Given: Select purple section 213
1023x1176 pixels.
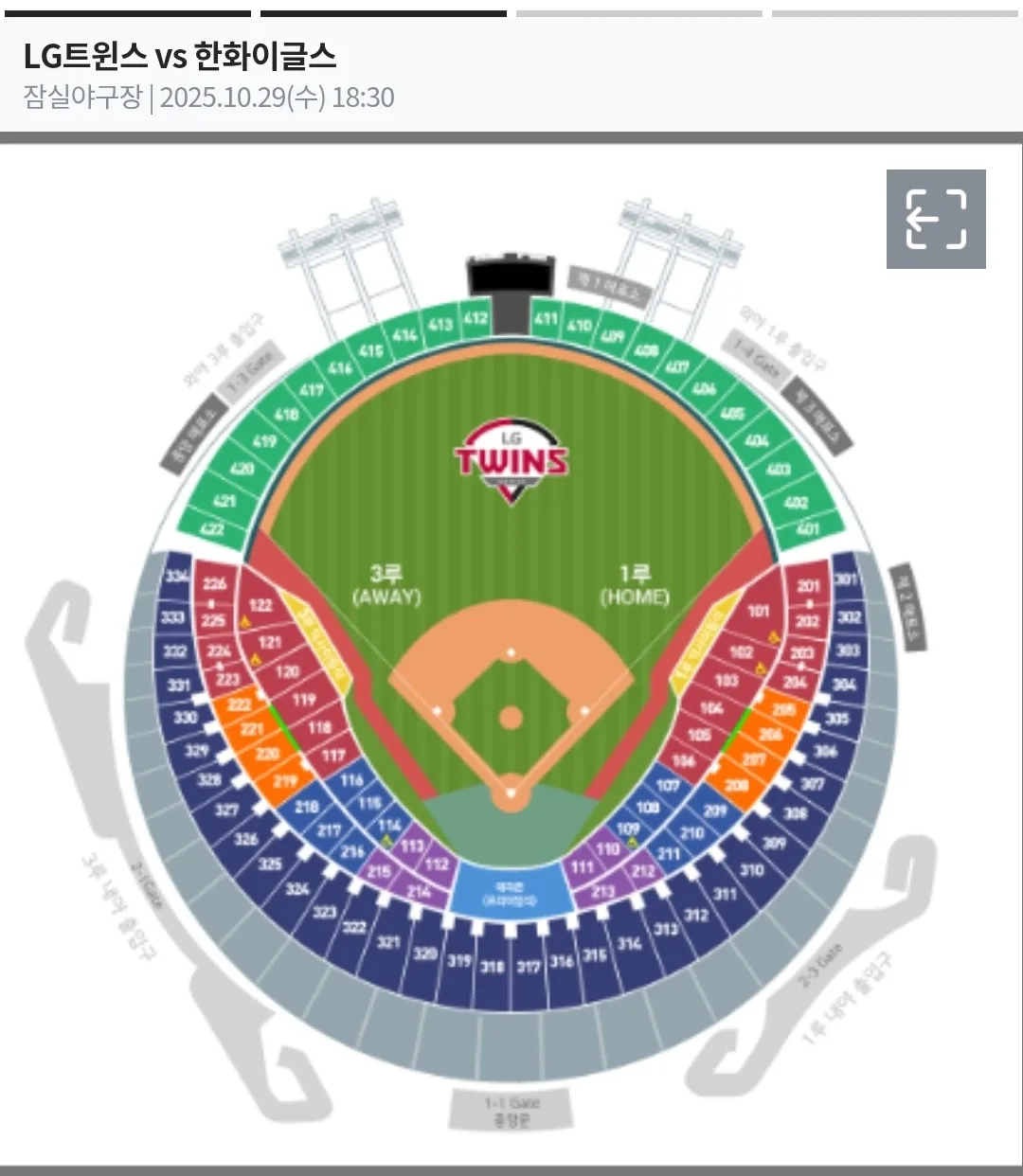Looking at the screenshot, I should [602, 891].
